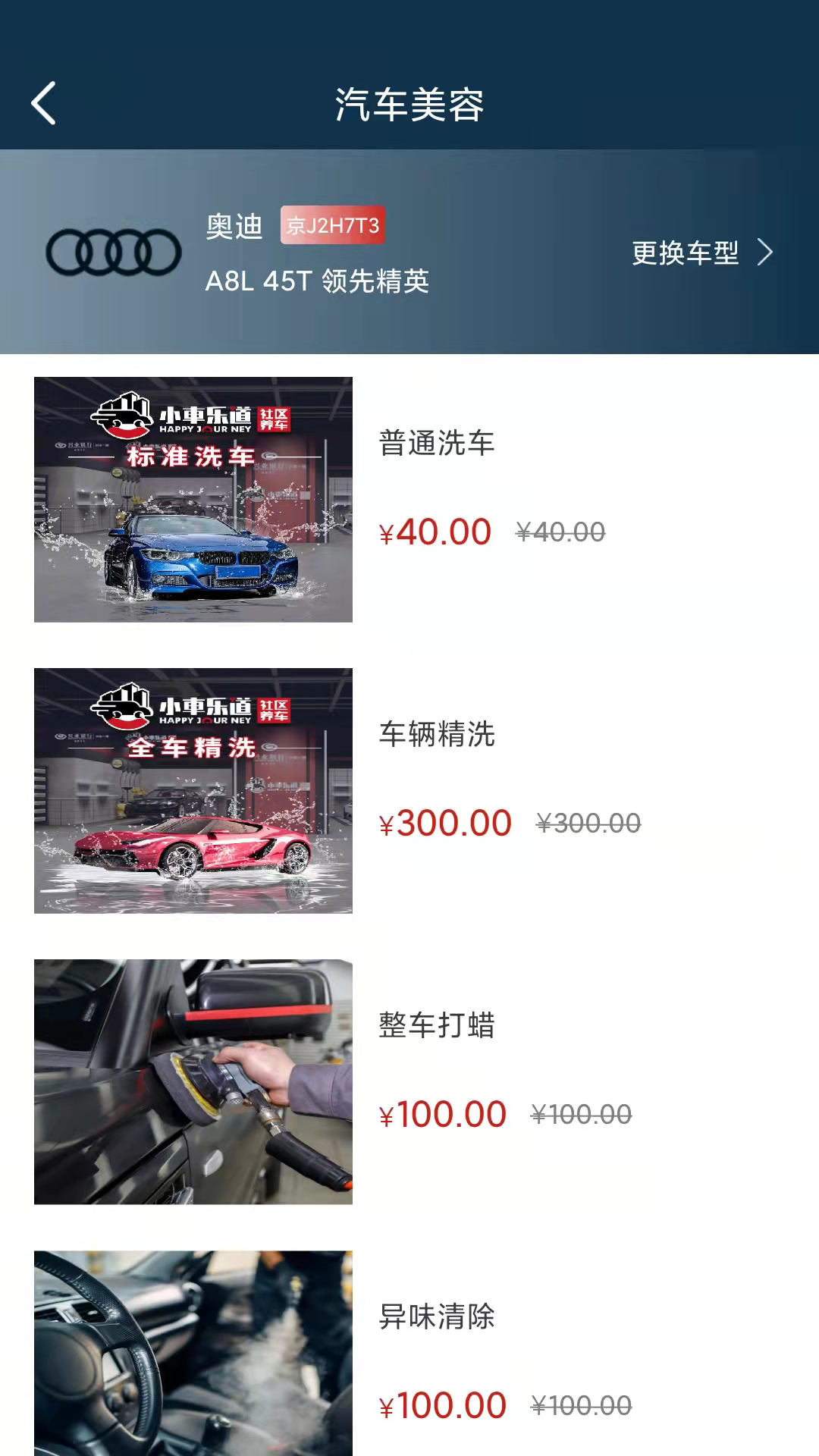Open the 标准洗车 promotional image
Viewport: 819px width, 1456px height.
pyautogui.click(x=192, y=498)
